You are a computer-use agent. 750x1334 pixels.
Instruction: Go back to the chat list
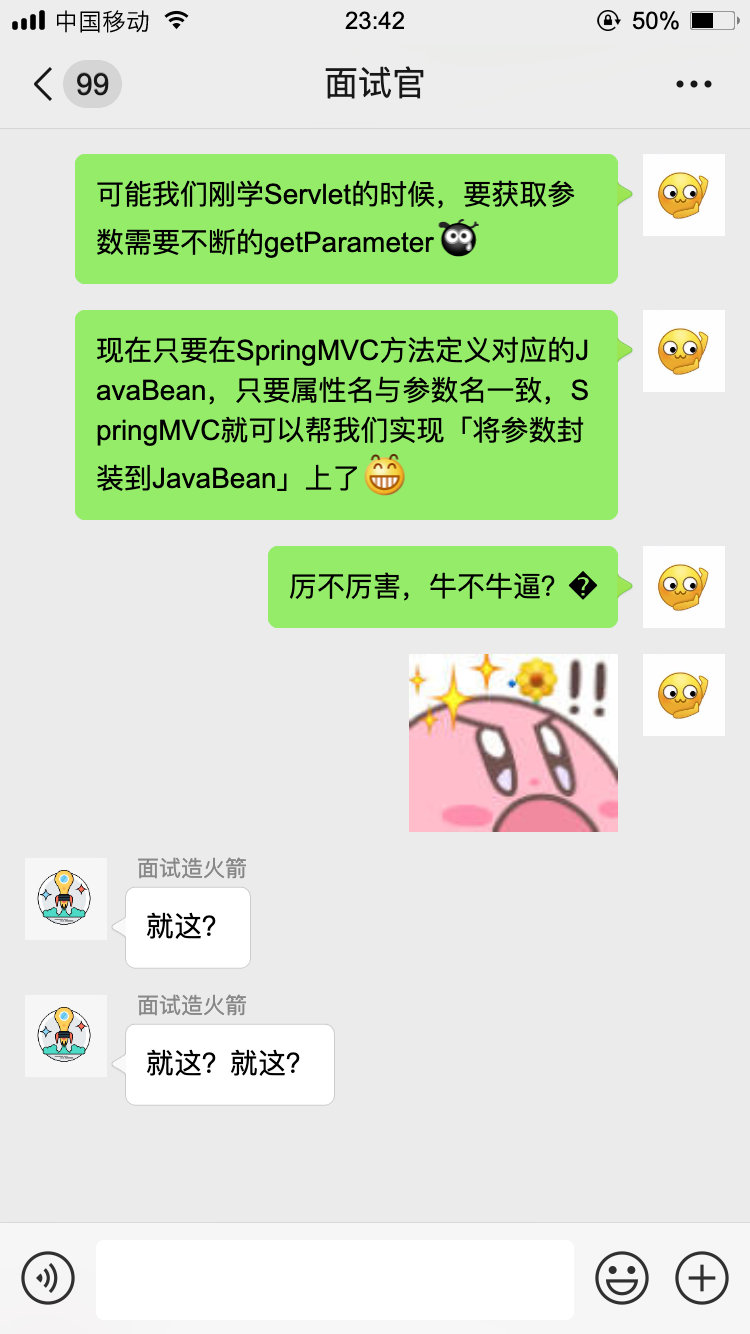coord(44,84)
